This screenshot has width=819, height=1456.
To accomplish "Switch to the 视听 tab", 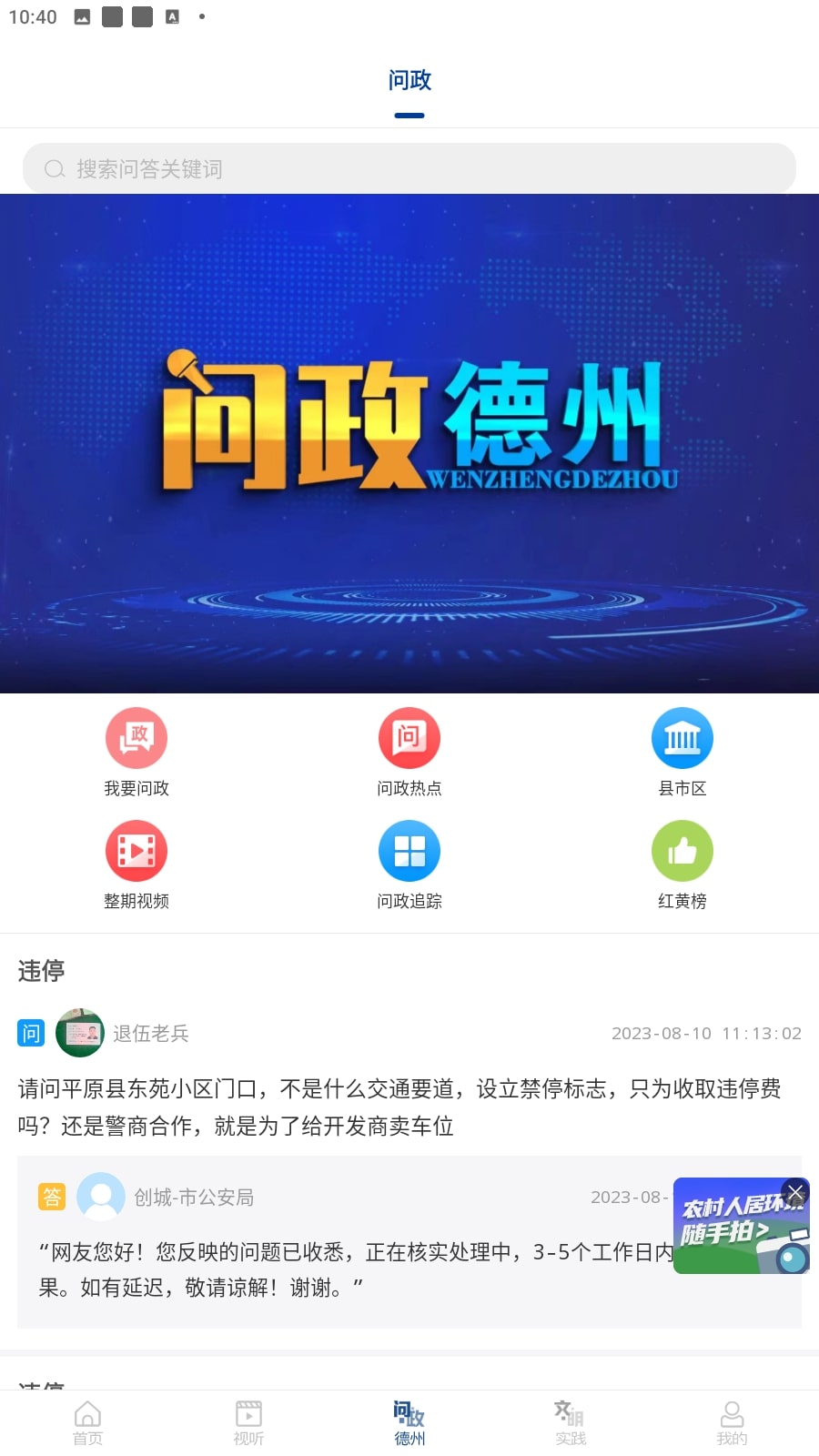I will coord(248,1422).
